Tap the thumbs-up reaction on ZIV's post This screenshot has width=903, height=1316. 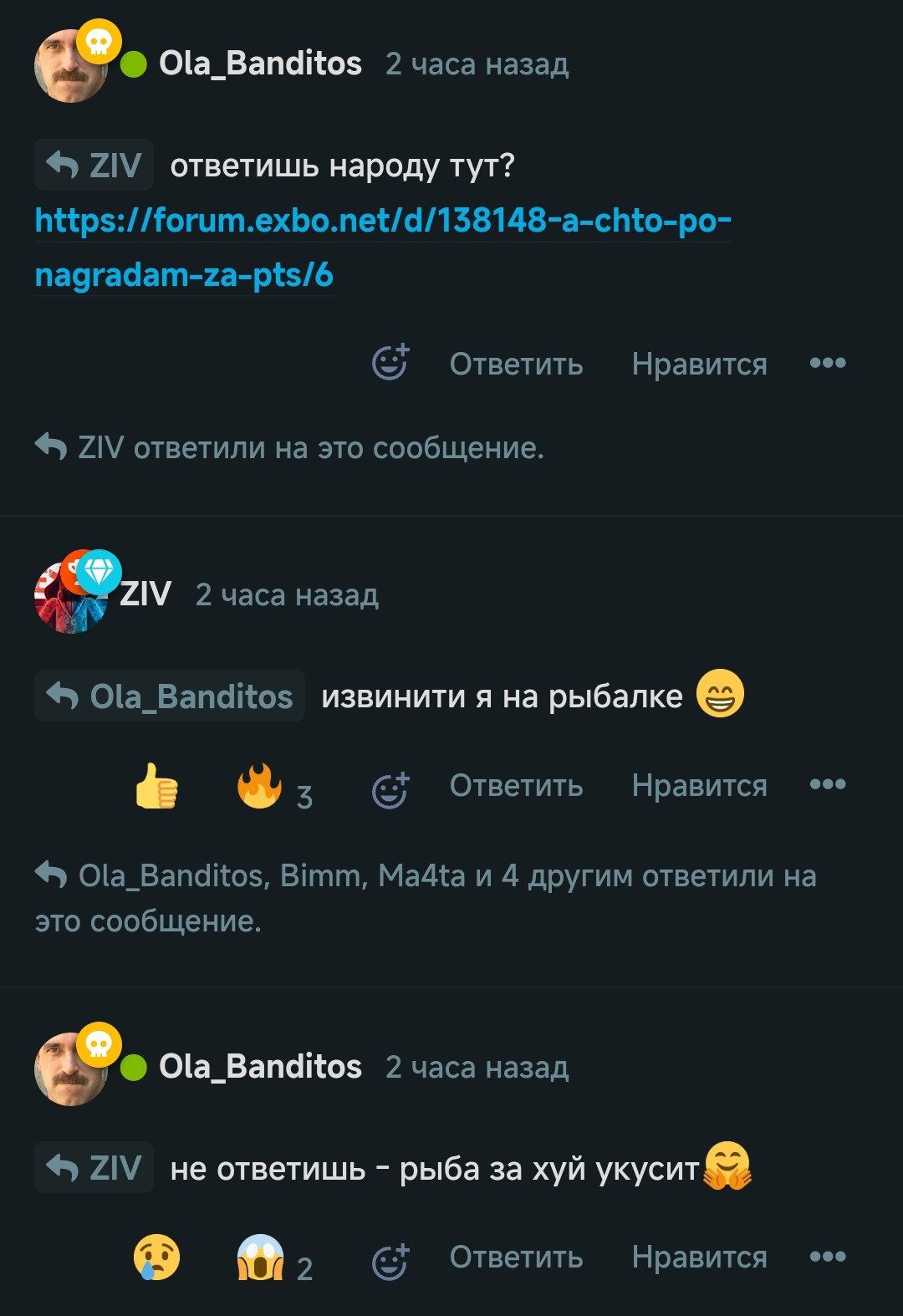tap(157, 786)
